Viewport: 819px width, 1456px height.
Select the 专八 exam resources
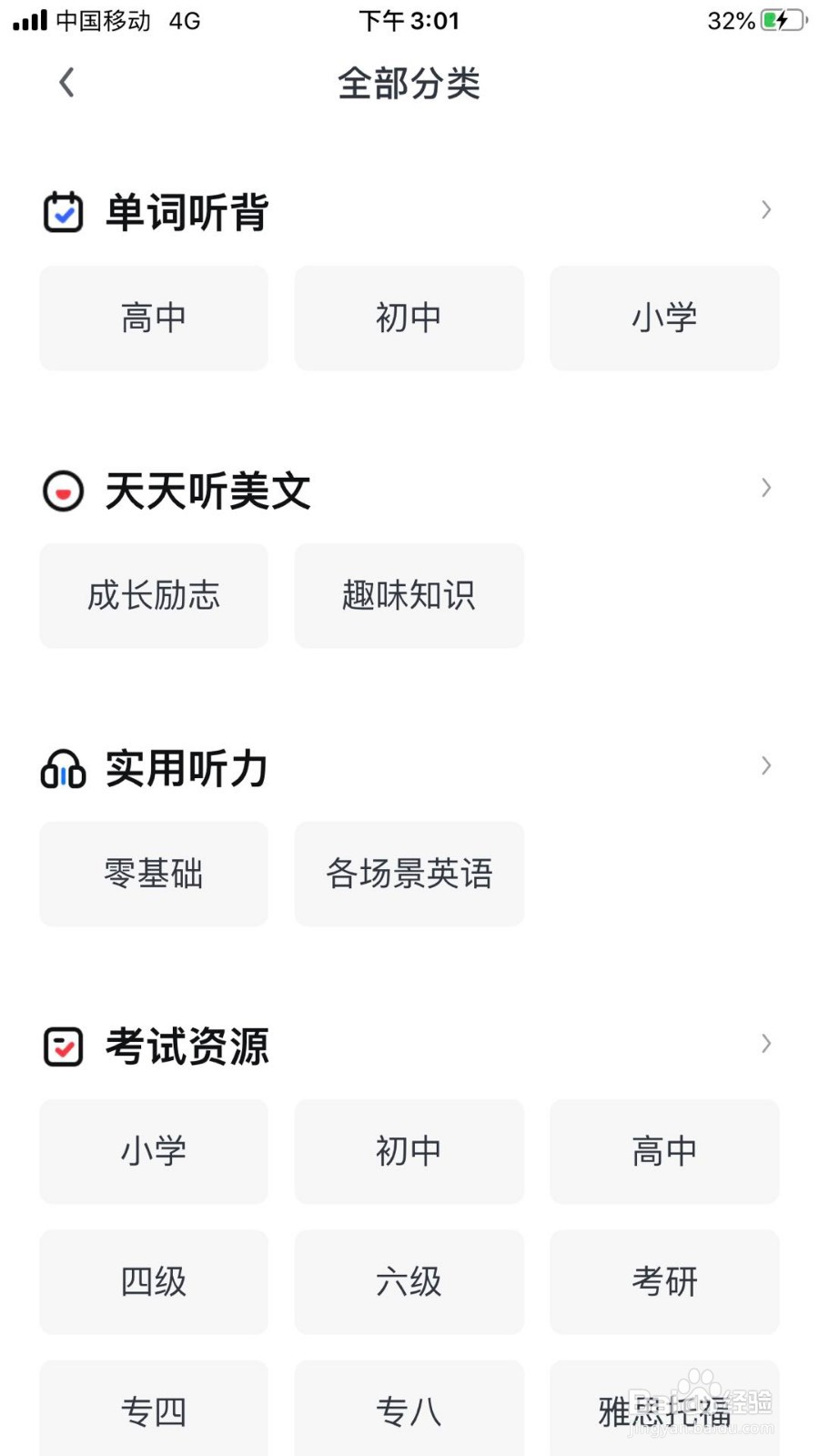click(x=409, y=1409)
